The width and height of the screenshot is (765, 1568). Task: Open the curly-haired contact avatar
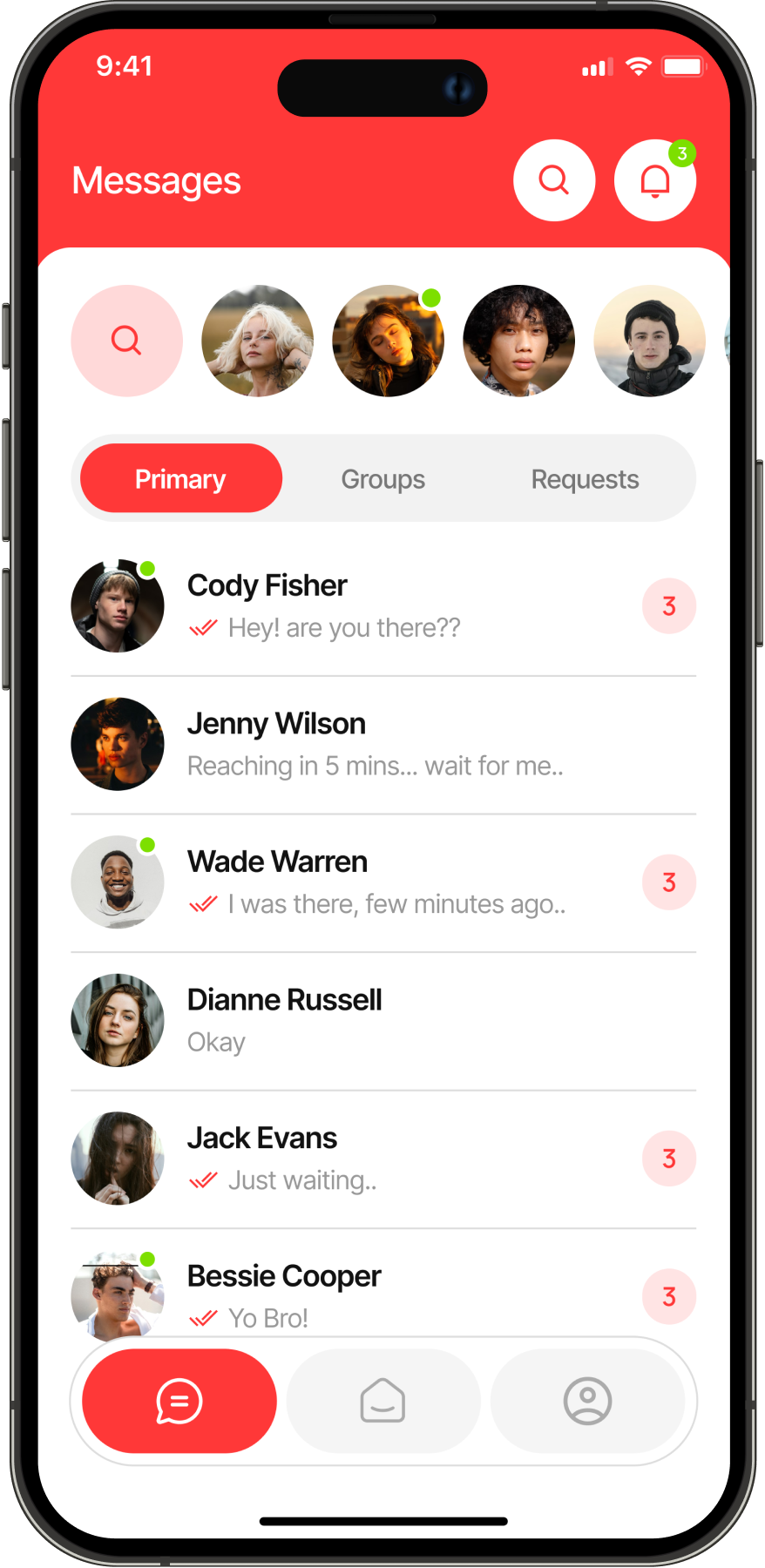pos(518,341)
